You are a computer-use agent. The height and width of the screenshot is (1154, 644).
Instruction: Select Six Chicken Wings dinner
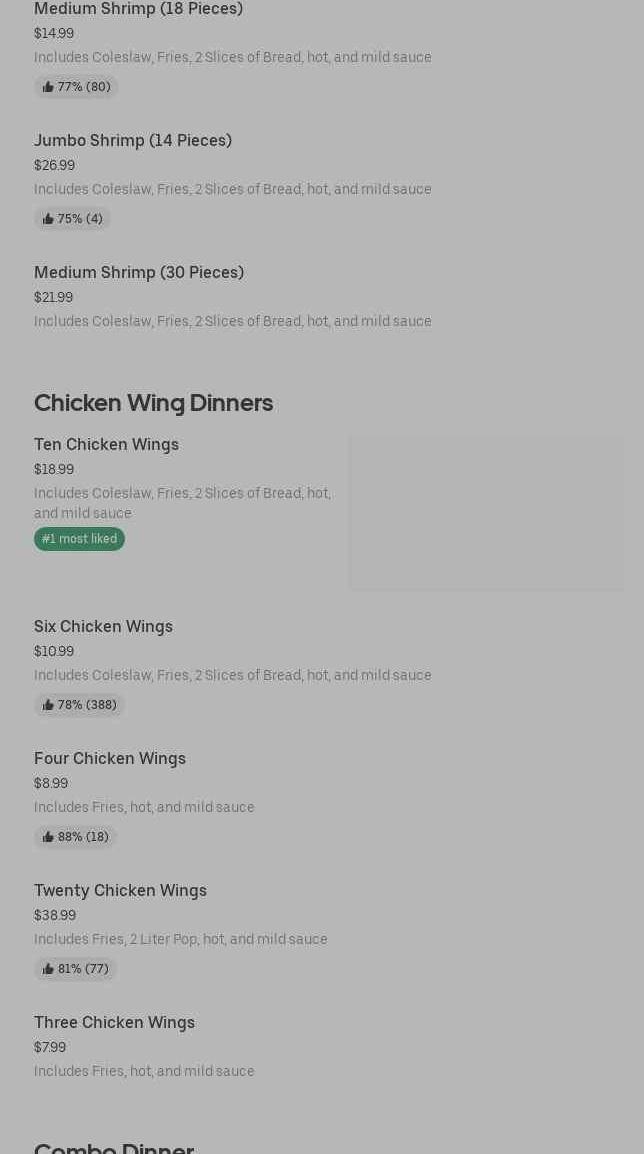tap(104, 627)
